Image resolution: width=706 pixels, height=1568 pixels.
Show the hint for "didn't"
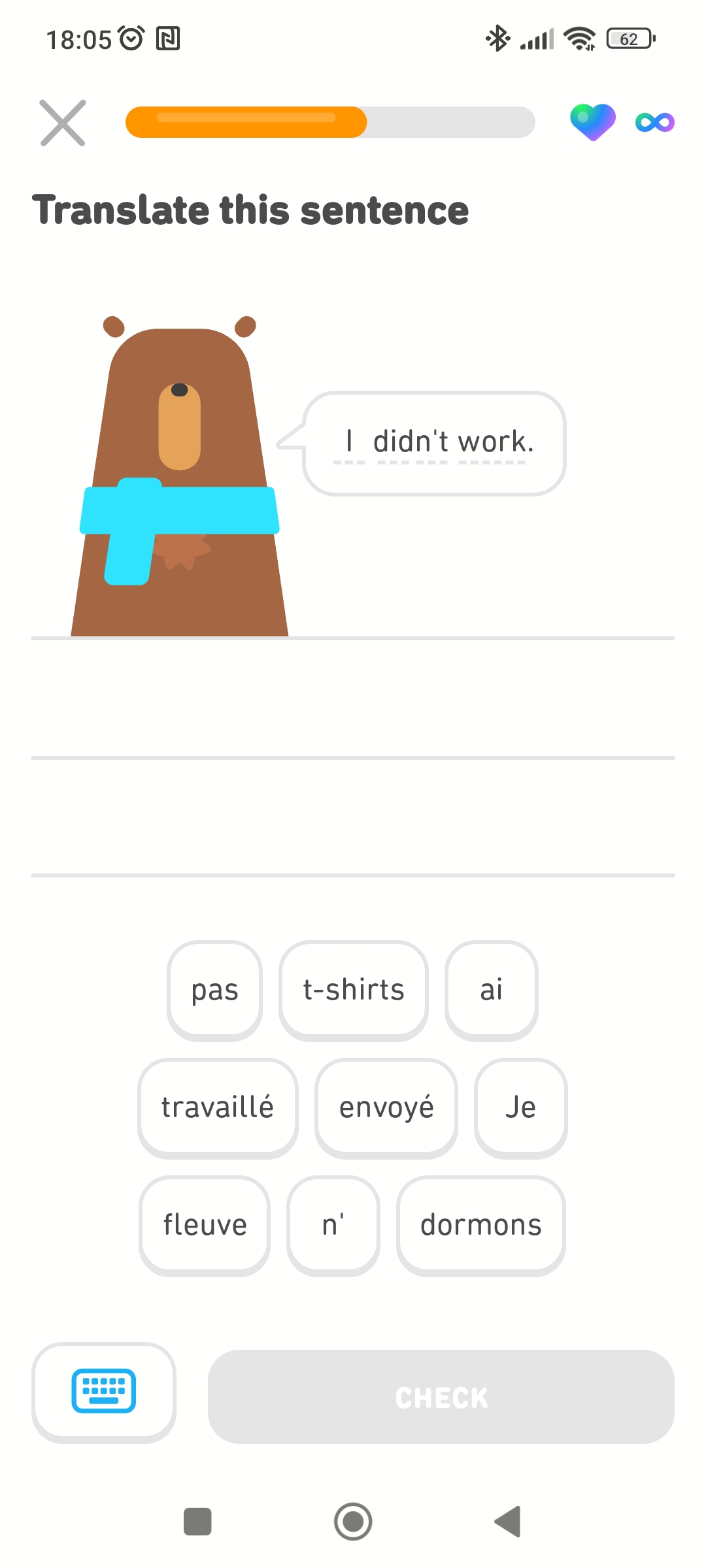pyautogui.click(x=411, y=442)
